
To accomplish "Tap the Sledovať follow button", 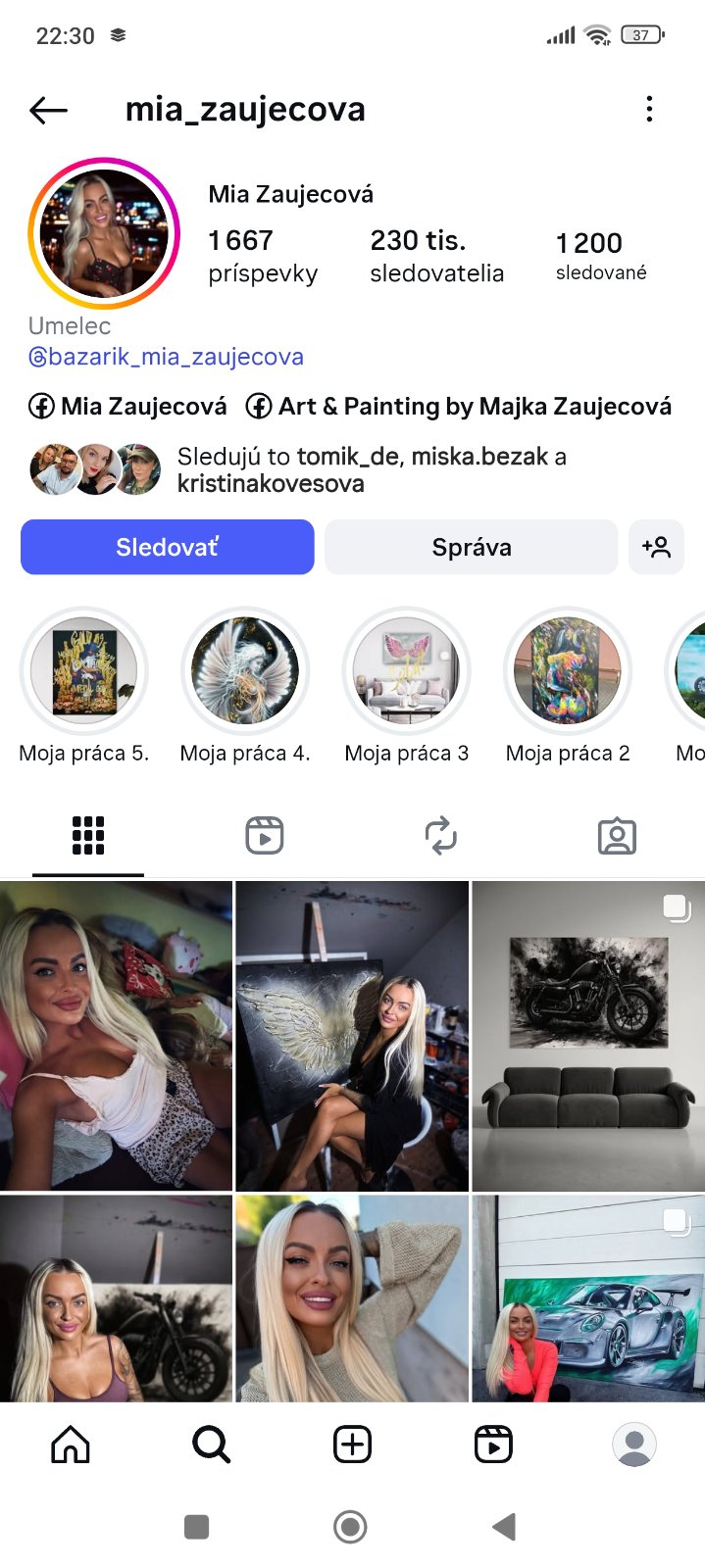I will [167, 547].
